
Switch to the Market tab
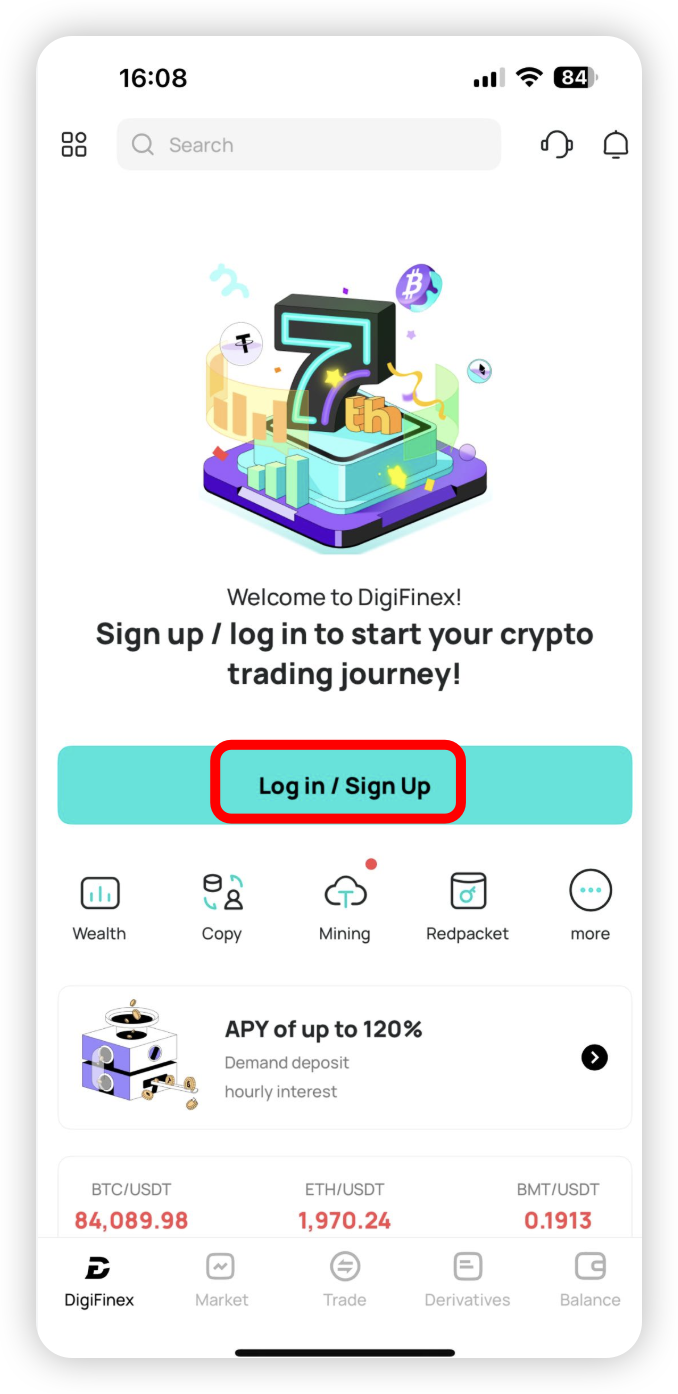coord(221,1281)
